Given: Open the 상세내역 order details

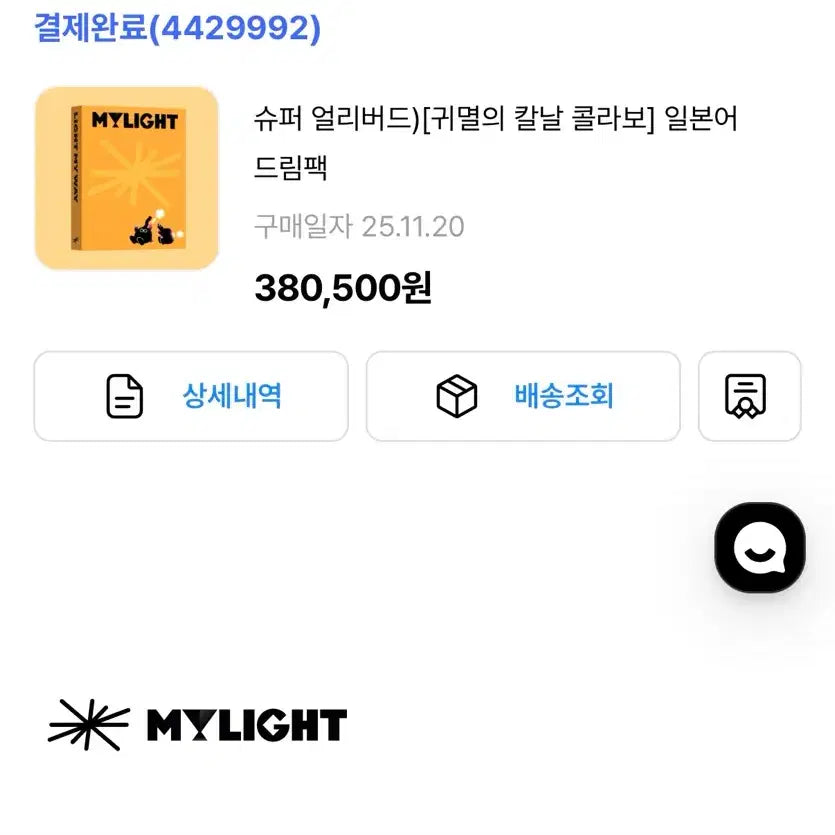Looking at the screenshot, I should pyautogui.click(x=191, y=396).
